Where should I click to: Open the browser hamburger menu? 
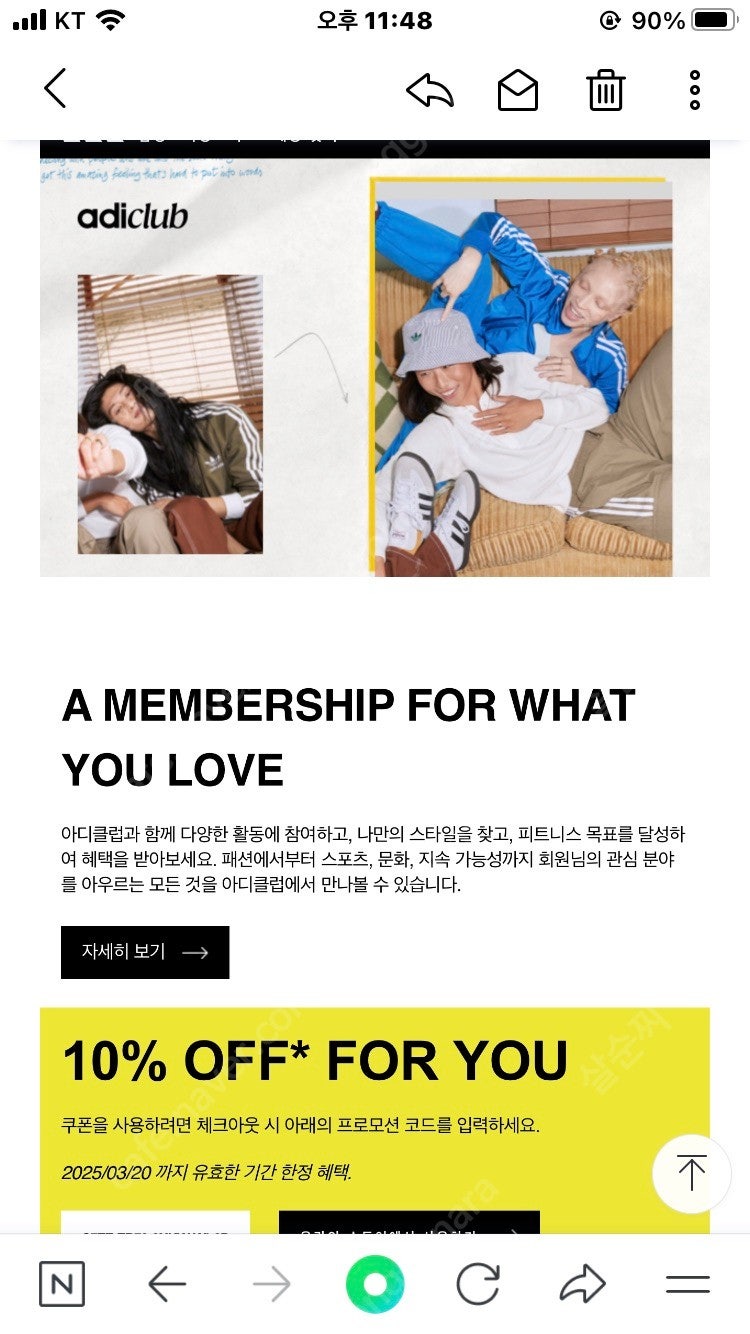coord(688,1284)
